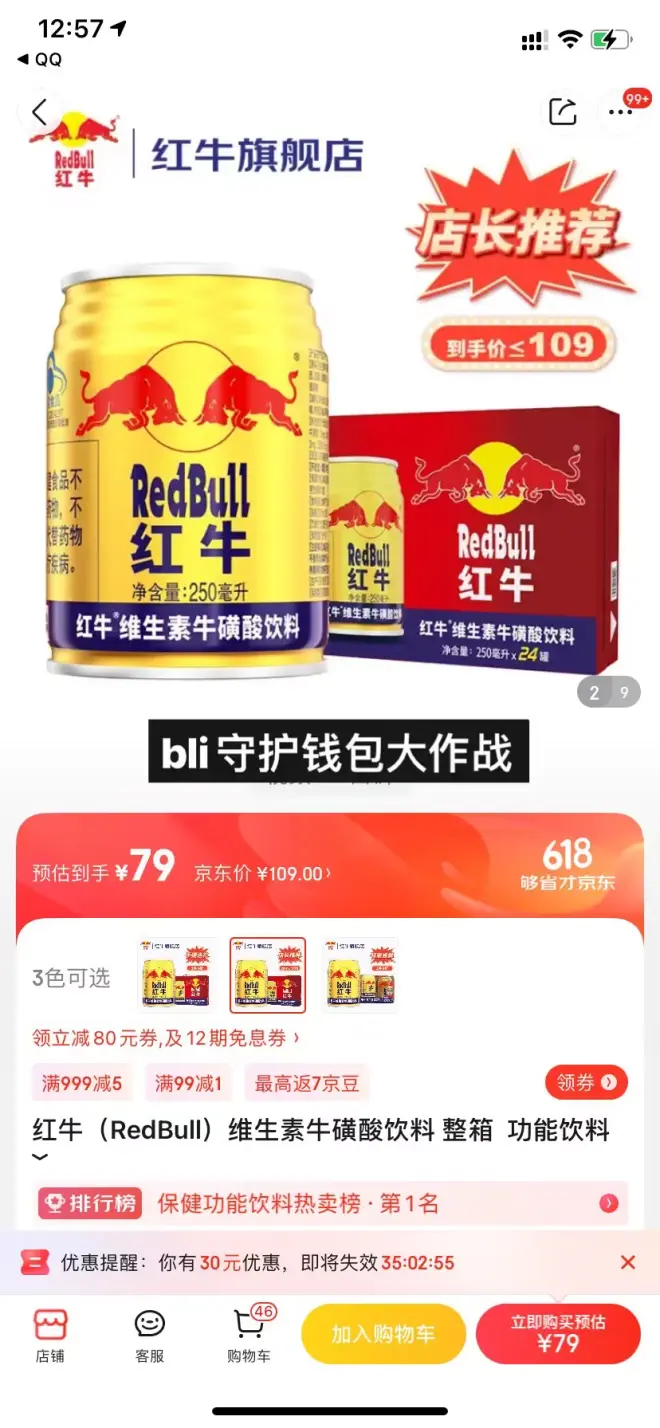
Task: Tap 立即购买预估 ¥79 to buy now
Action: (x=558, y=1334)
